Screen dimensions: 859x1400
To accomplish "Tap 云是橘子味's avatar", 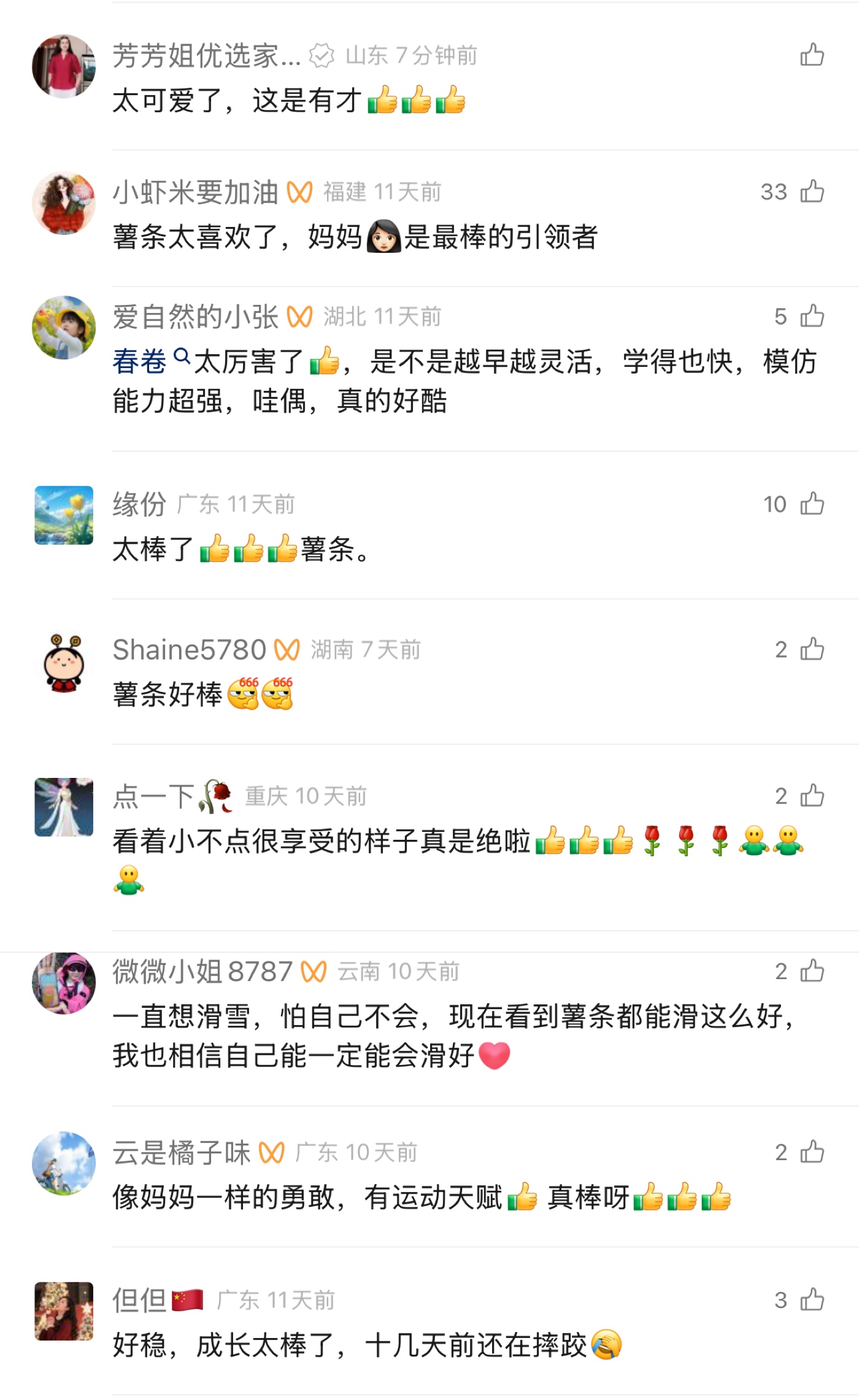I will 64,1163.
